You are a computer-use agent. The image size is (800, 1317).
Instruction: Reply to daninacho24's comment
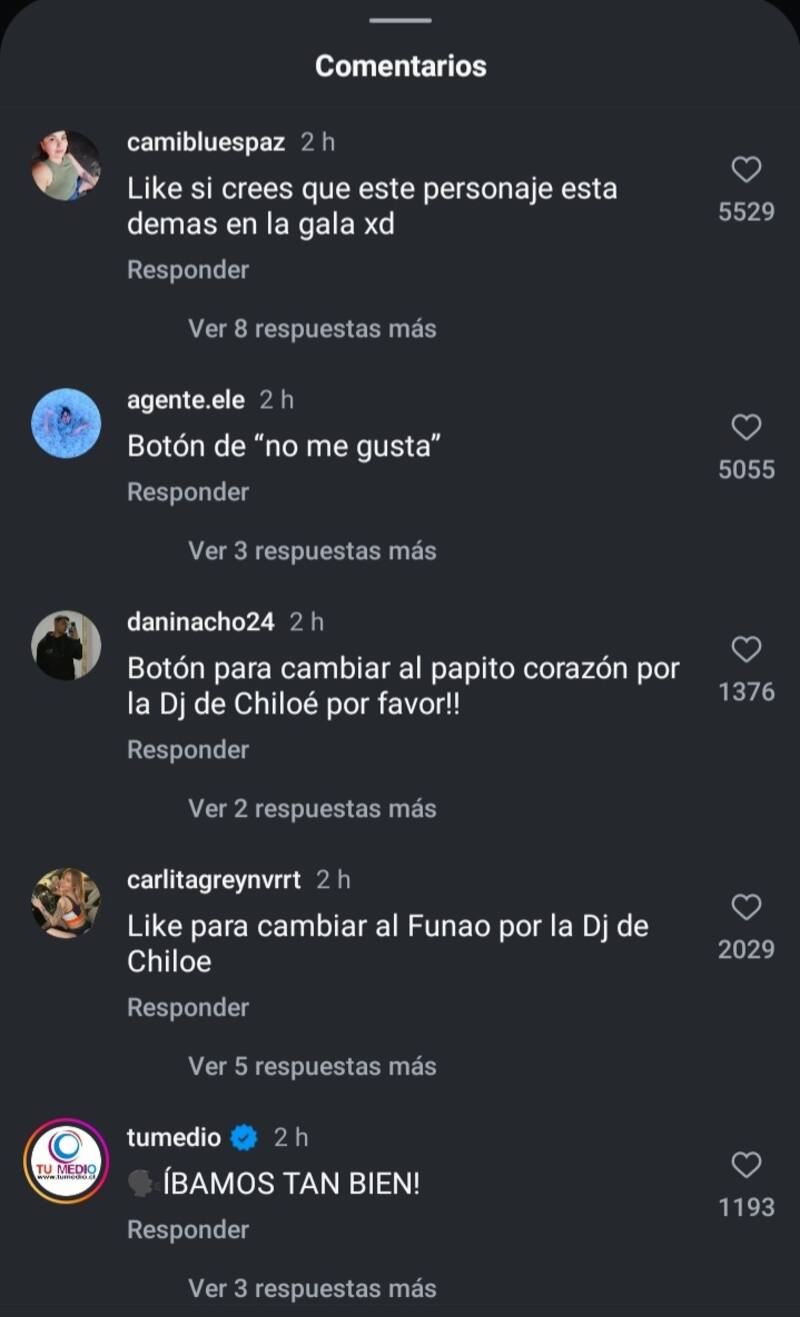coord(188,750)
